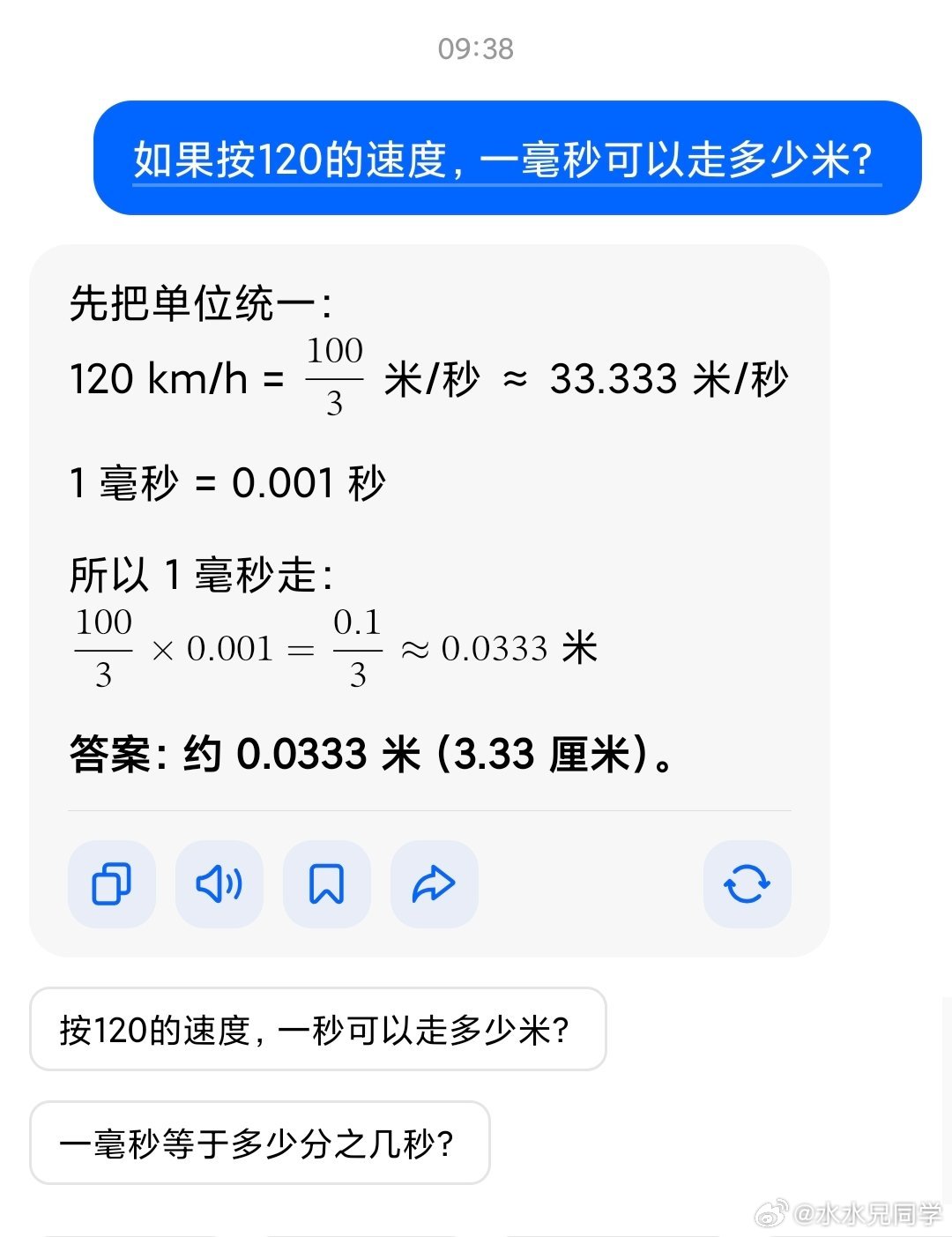The image size is (952, 1237).
Task: Bookmark the AI response
Action: [326, 884]
